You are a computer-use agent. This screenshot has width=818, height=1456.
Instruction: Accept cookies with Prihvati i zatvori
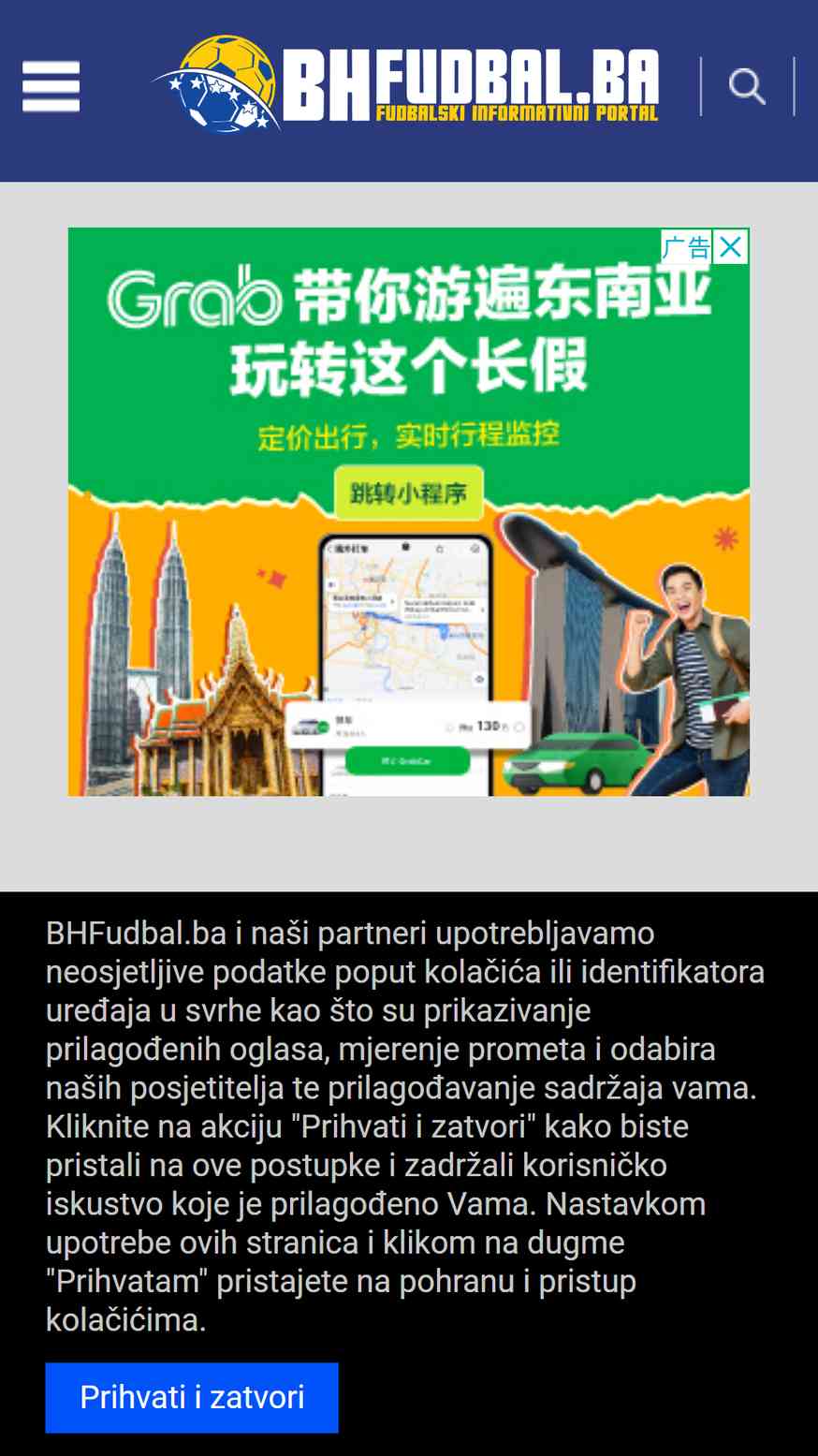pyautogui.click(x=192, y=1398)
